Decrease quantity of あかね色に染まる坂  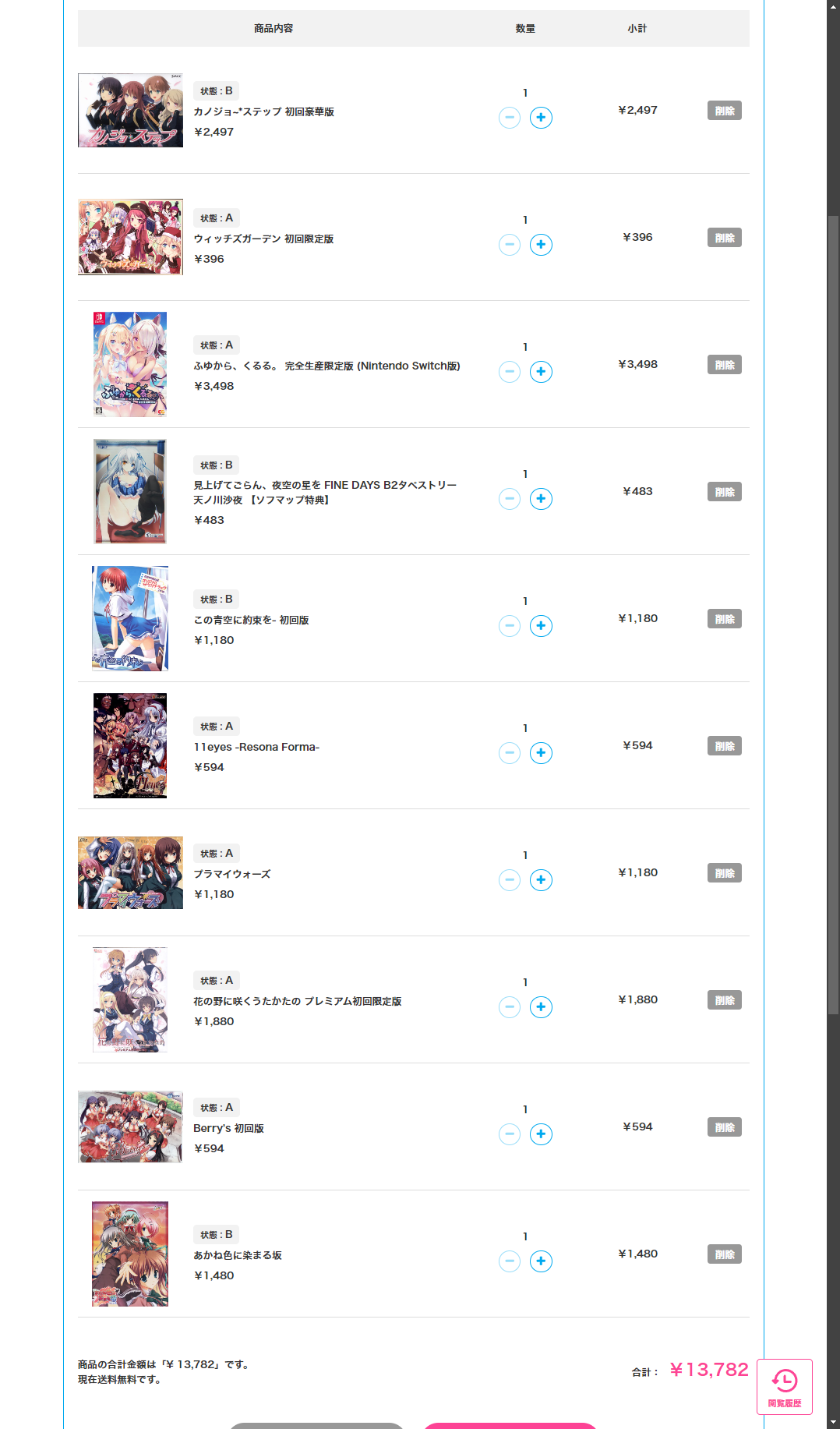pos(510,1261)
